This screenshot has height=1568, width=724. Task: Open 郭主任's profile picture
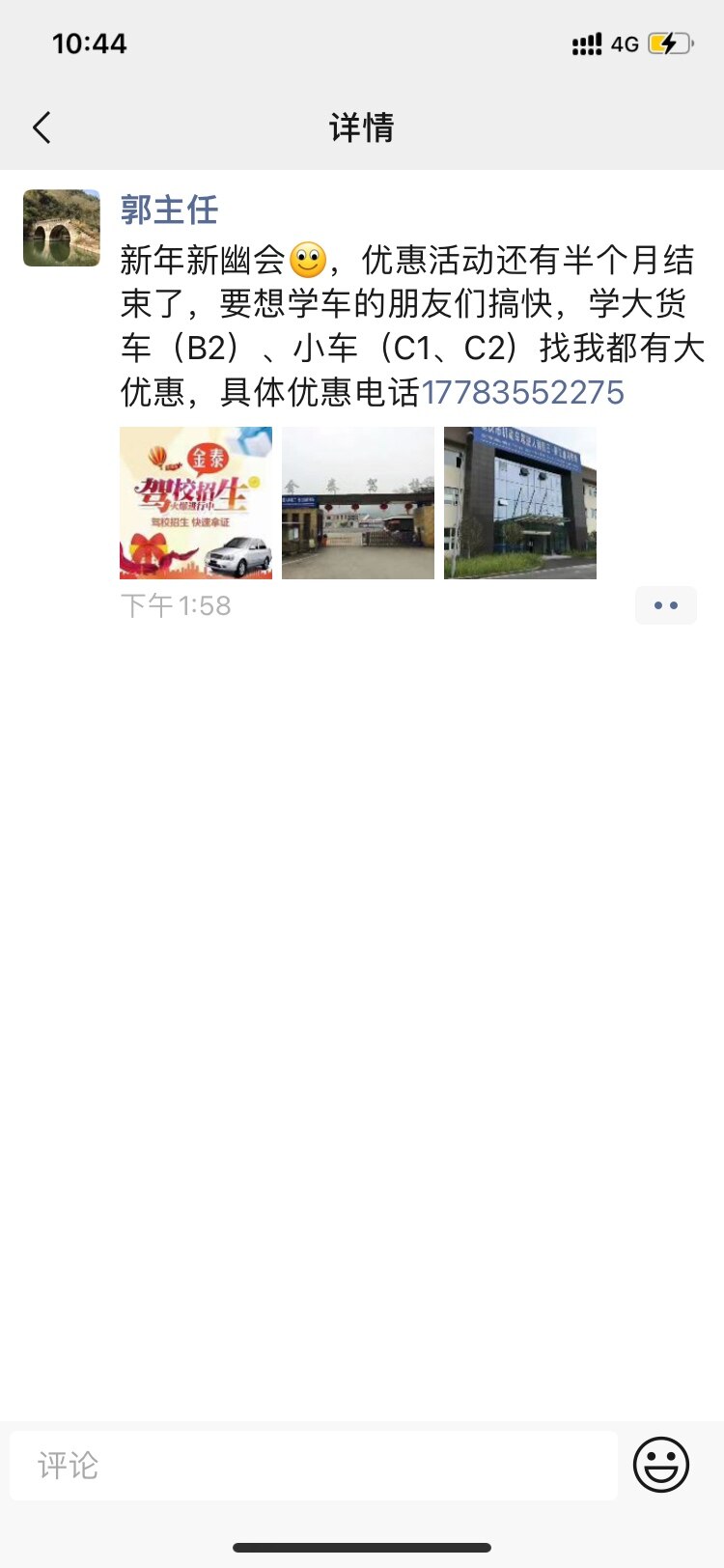tap(62, 228)
